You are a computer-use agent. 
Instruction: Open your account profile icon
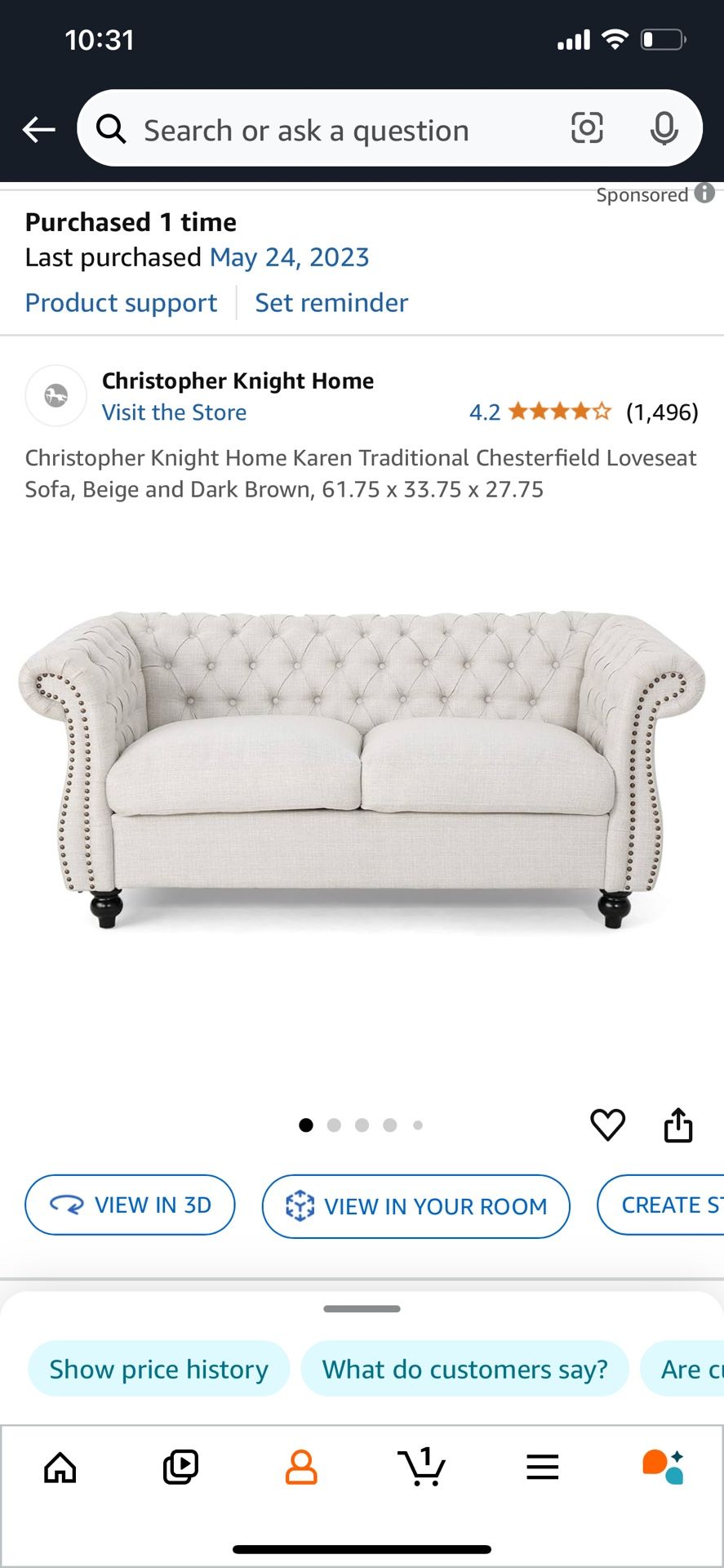tap(301, 1466)
